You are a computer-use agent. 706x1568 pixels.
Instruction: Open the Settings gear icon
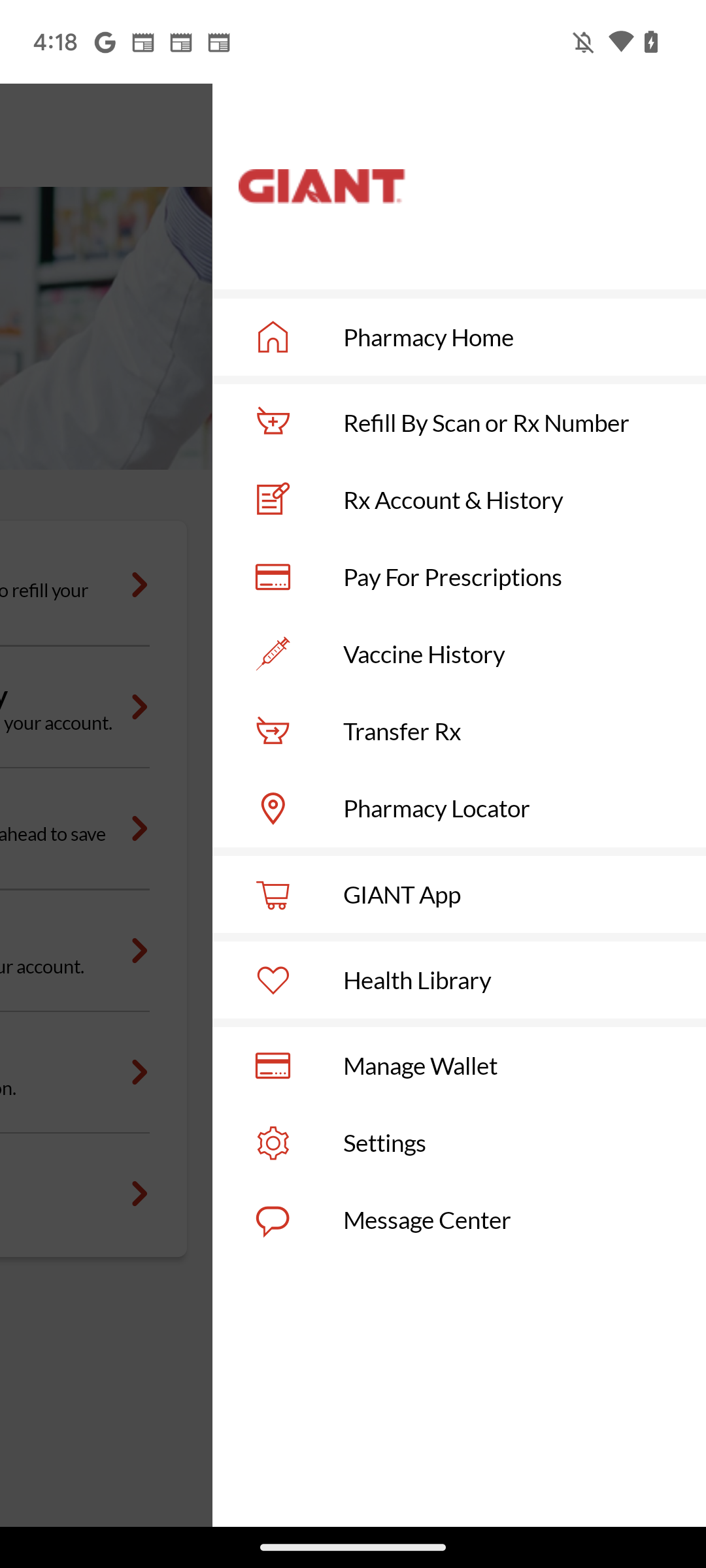pyautogui.click(x=273, y=1143)
